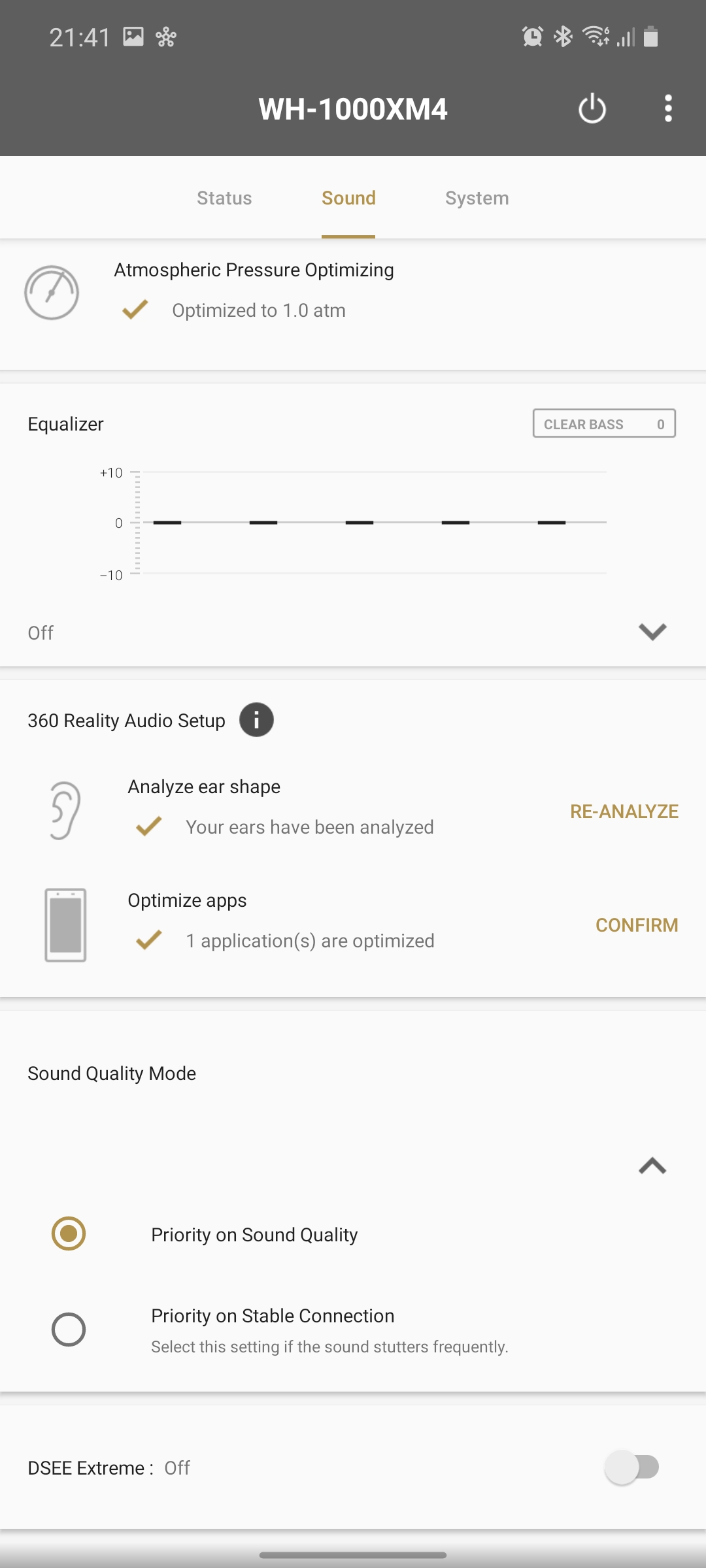The height and width of the screenshot is (1568, 706).
Task: Tap the power icon in the header
Action: (x=592, y=108)
